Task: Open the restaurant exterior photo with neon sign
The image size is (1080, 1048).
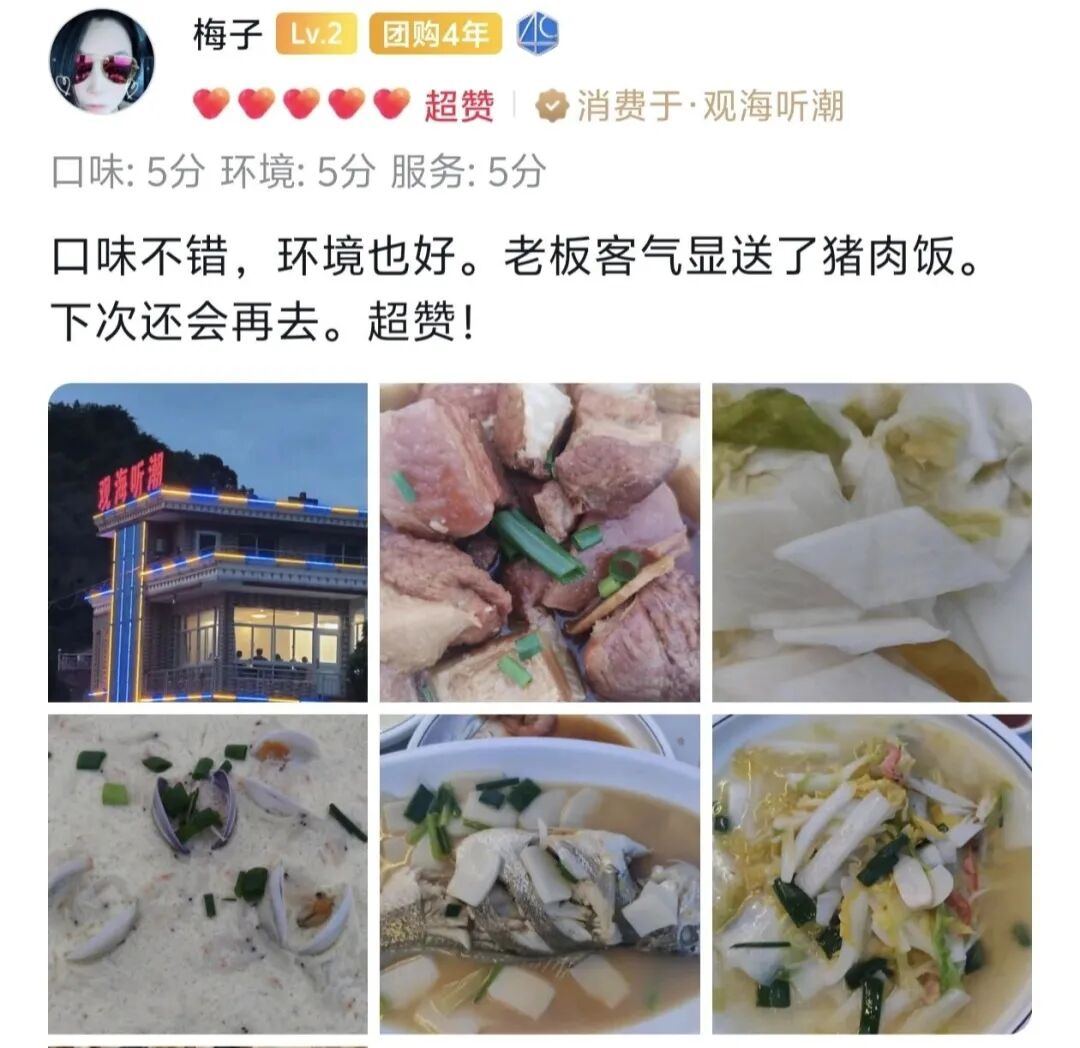Action: click(x=208, y=543)
